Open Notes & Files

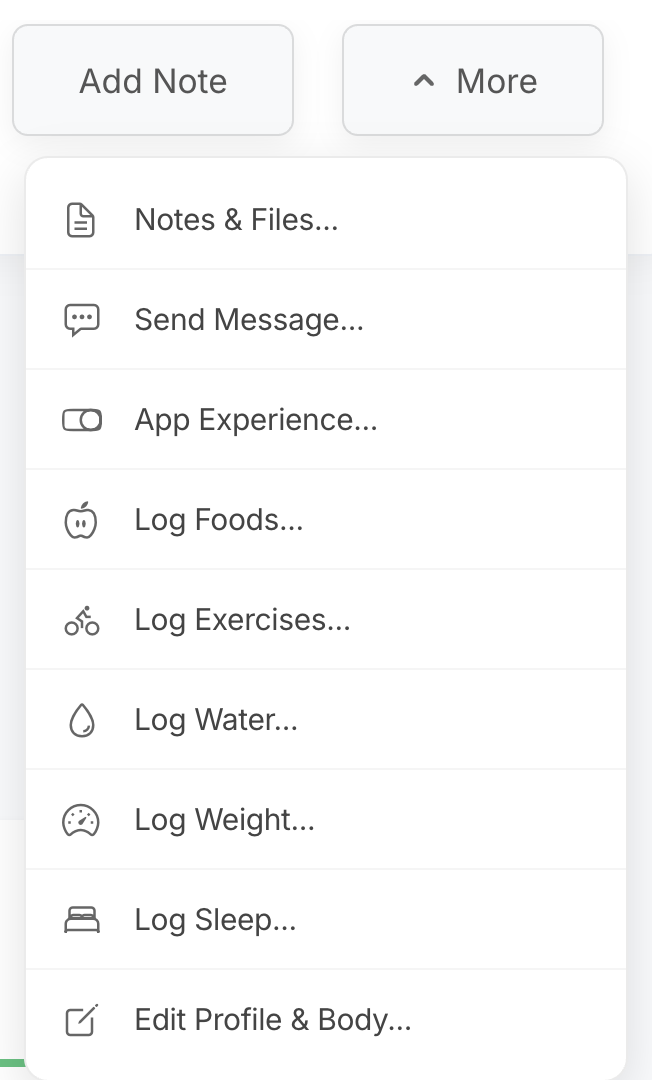(x=236, y=220)
